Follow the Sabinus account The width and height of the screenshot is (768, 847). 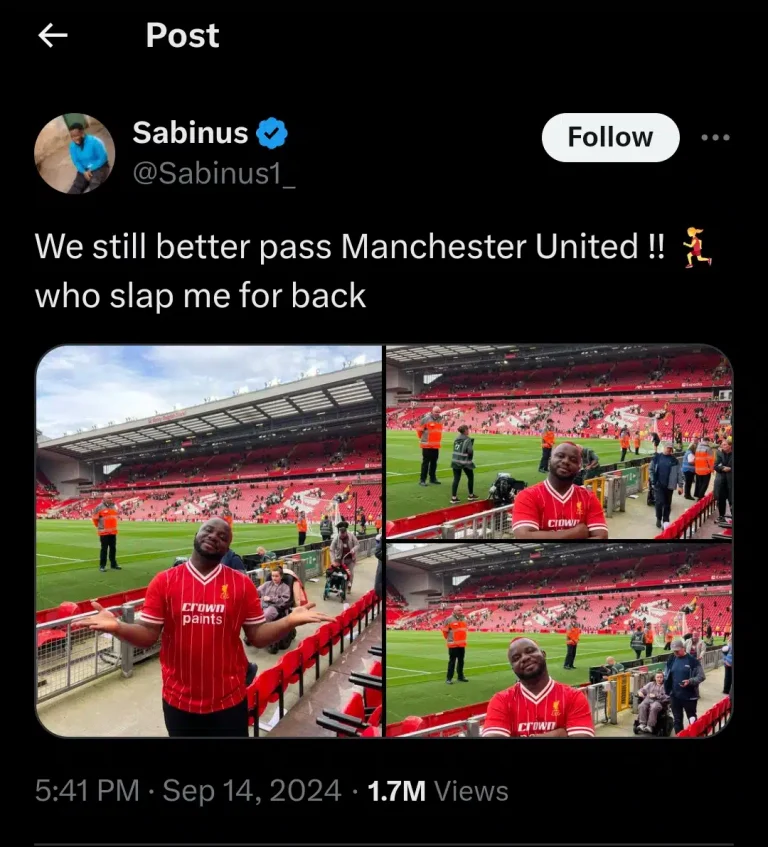(x=610, y=137)
